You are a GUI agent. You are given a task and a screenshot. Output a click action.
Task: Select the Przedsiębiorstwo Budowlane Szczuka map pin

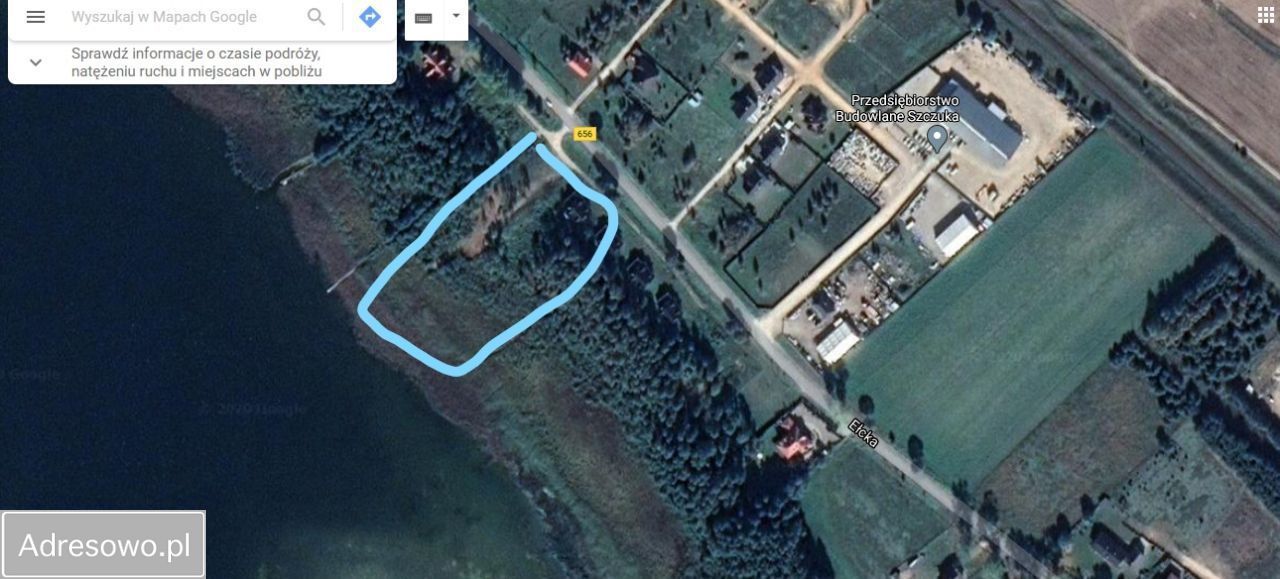click(x=937, y=138)
